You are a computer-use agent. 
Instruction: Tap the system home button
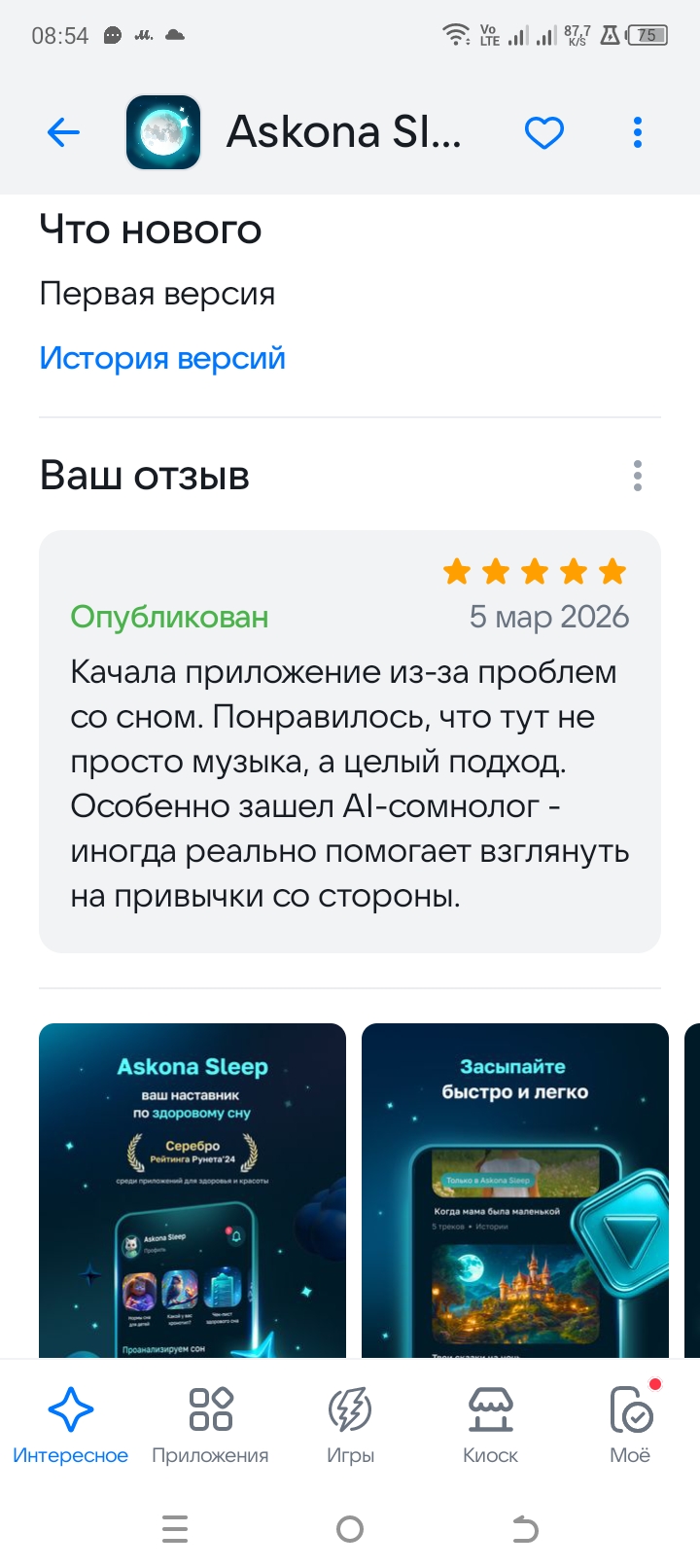350,1529
